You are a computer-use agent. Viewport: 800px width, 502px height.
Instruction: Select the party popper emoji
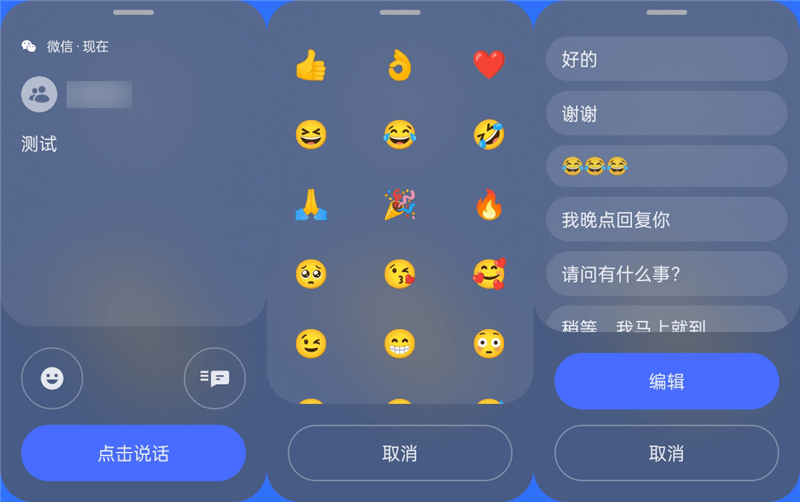400,204
